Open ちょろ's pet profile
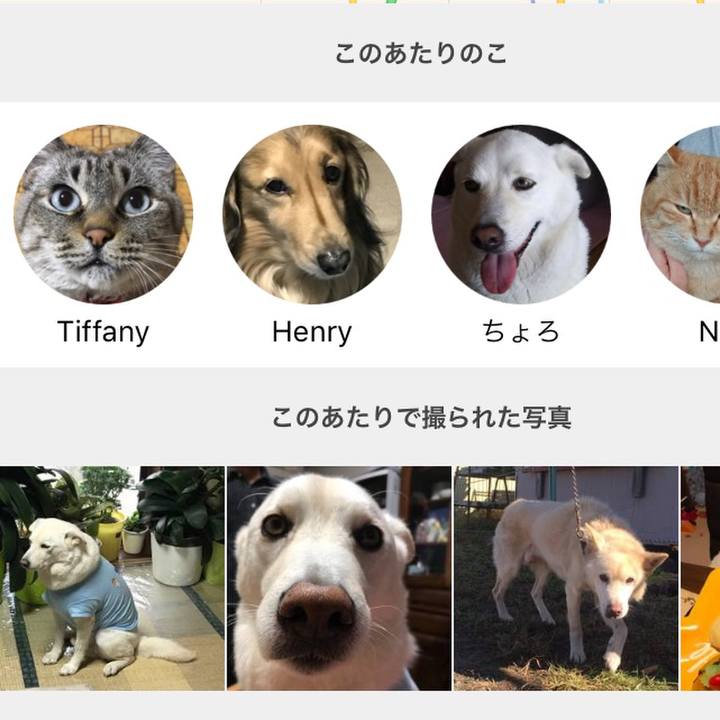 pyautogui.click(x=520, y=214)
